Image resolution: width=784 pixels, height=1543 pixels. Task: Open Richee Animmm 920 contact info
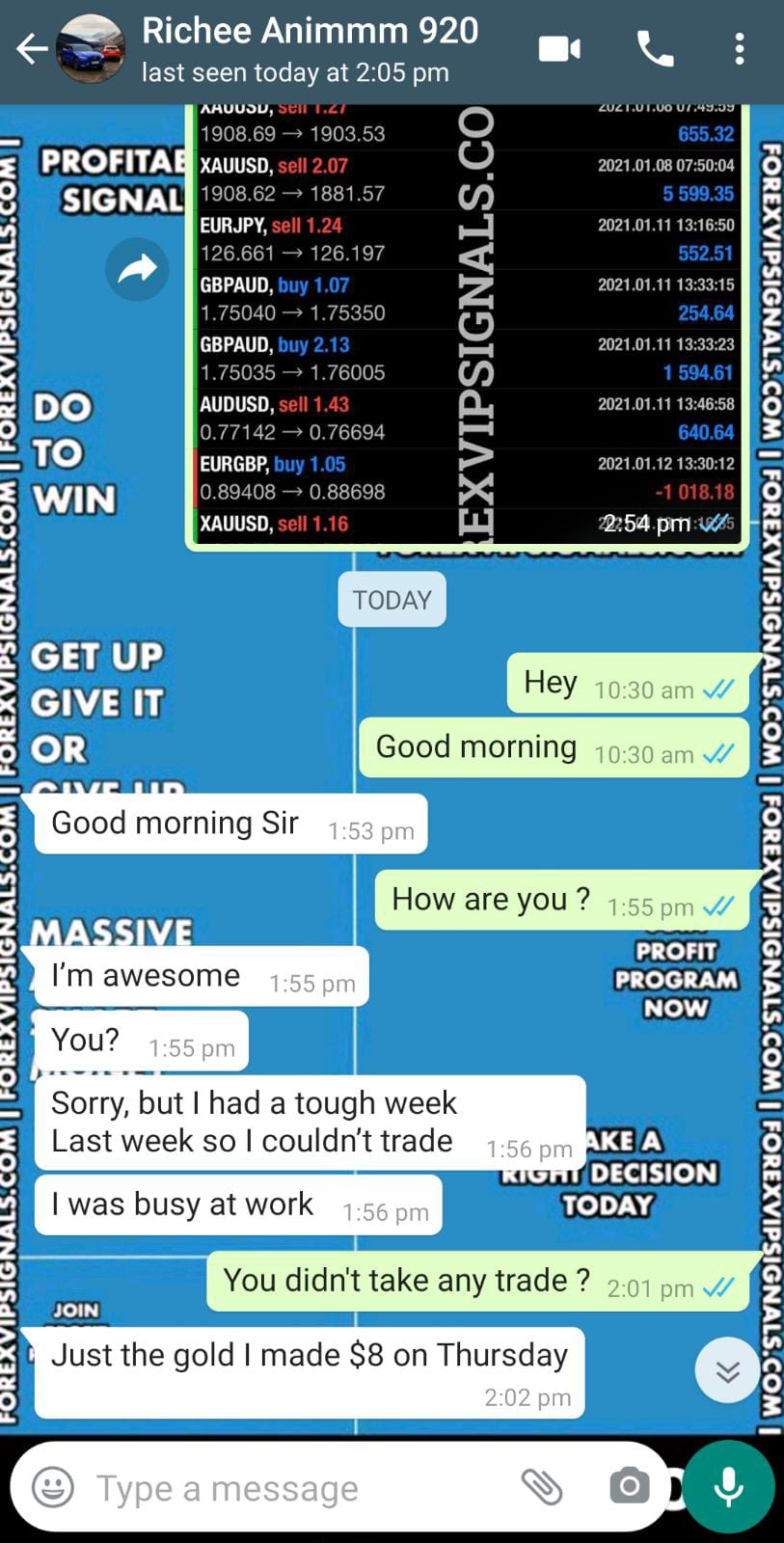click(309, 49)
